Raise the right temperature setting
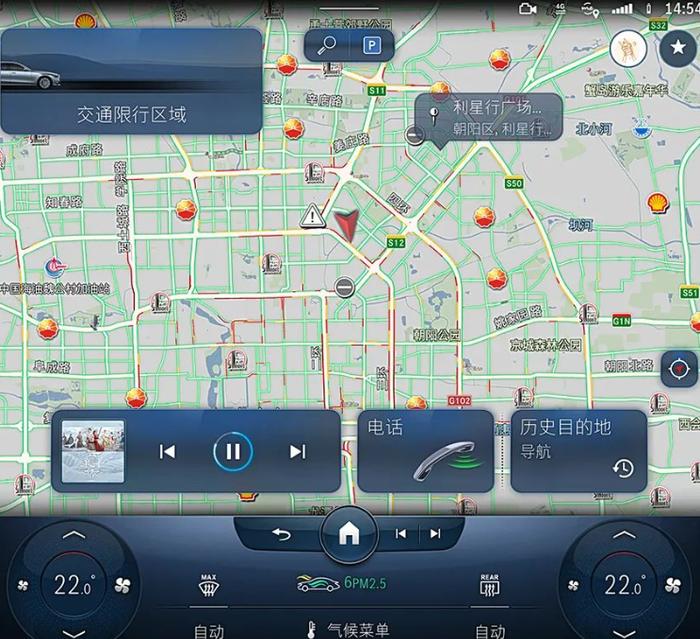 [624, 536]
